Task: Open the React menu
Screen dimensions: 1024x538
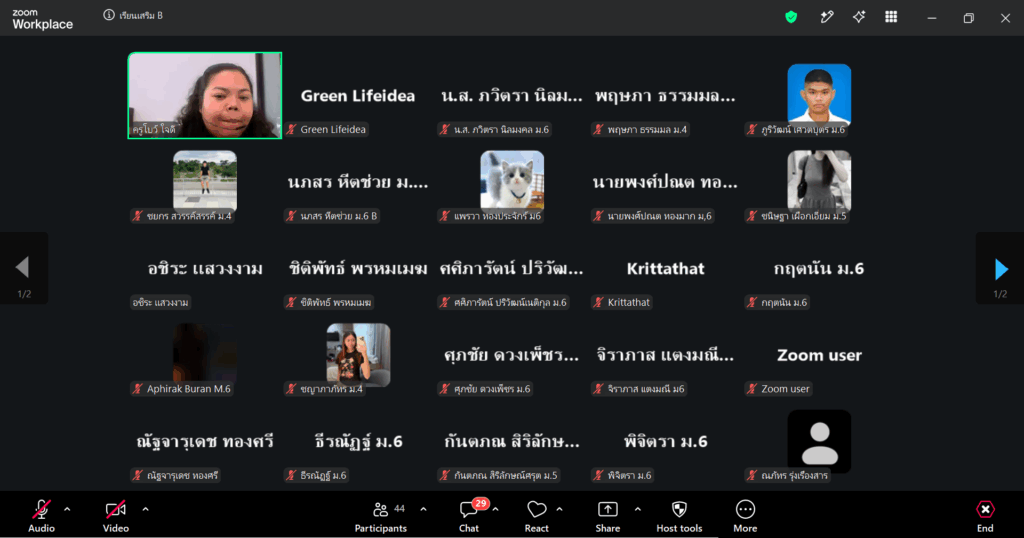Action: [537, 516]
